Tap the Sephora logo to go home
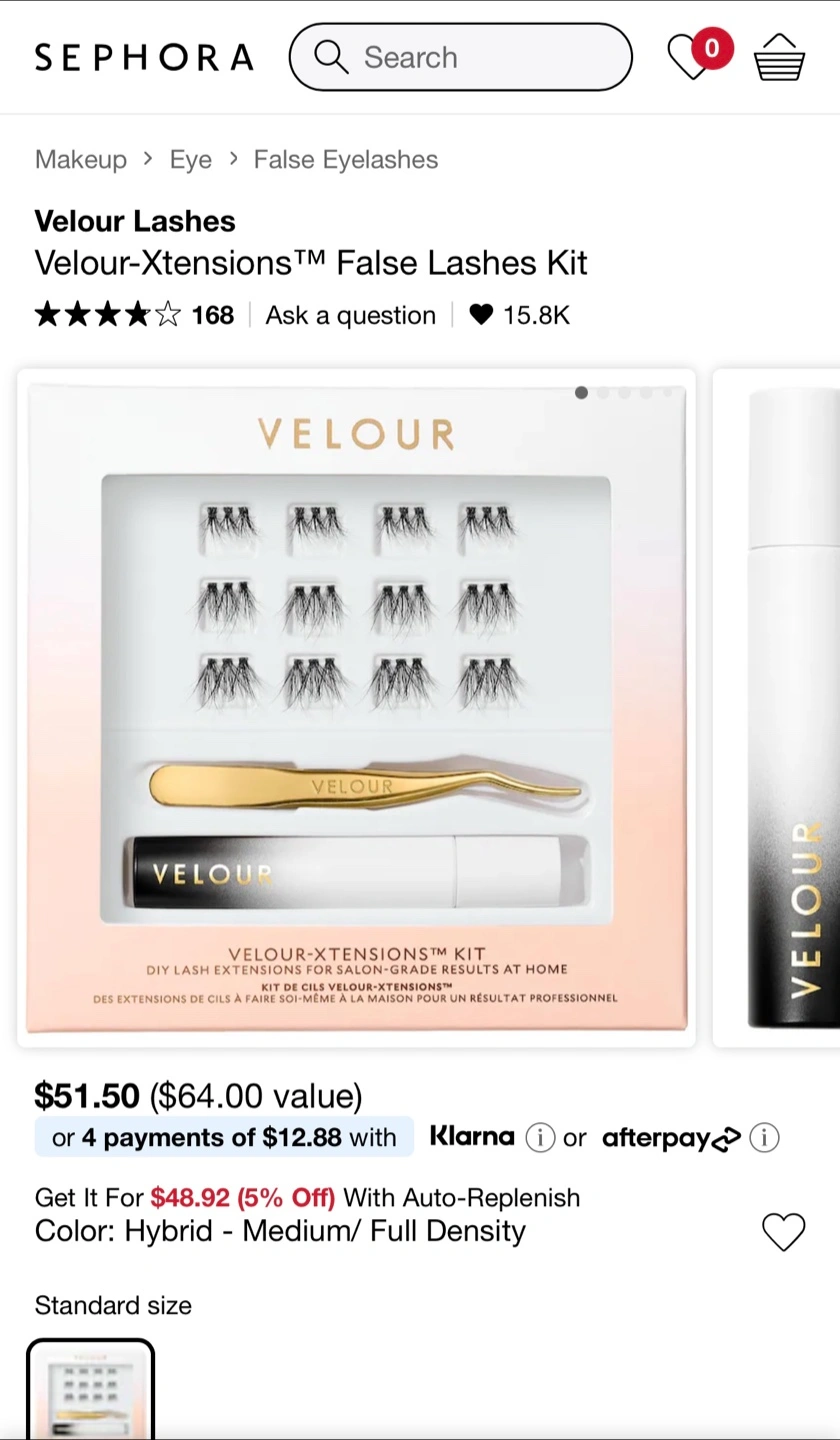 [144, 57]
